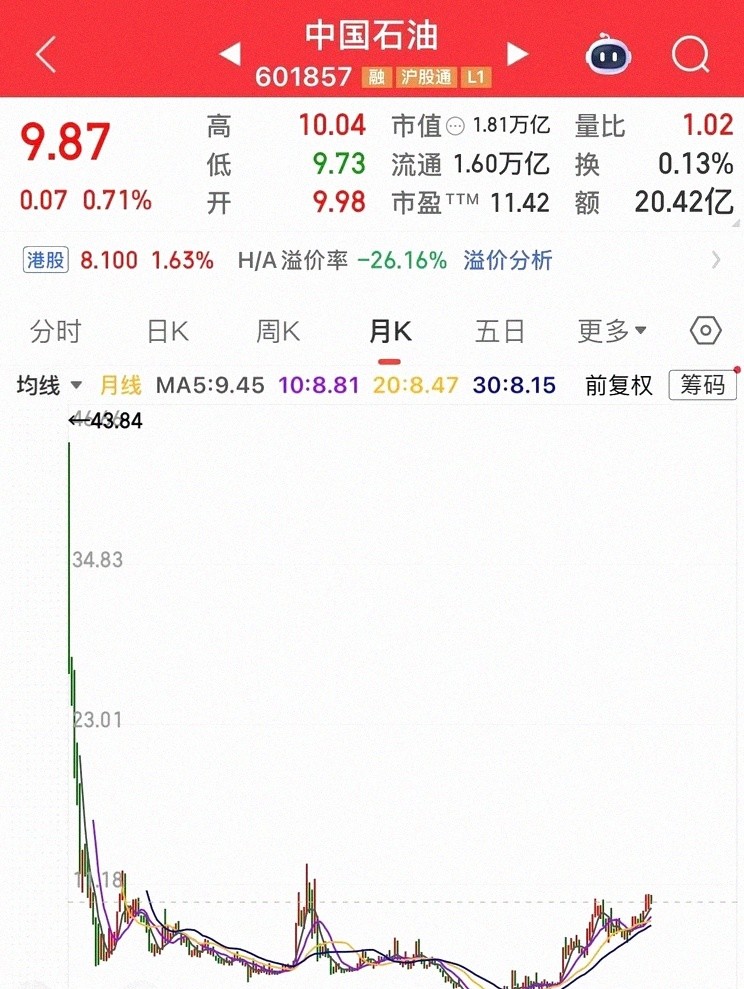
Task: Toggle the 月线 moving average display
Action: click(x=119, y=385)
